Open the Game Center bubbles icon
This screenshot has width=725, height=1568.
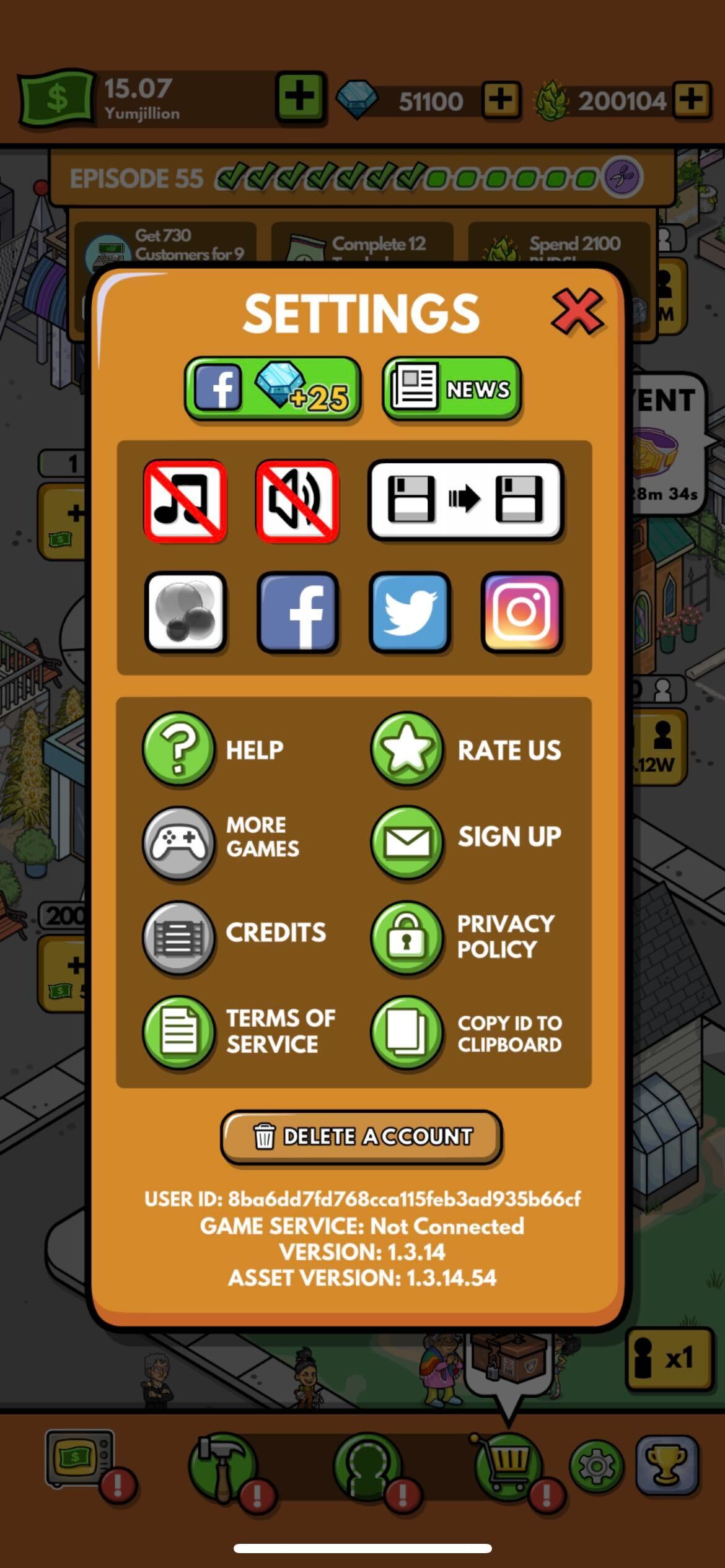coord(185,612)
